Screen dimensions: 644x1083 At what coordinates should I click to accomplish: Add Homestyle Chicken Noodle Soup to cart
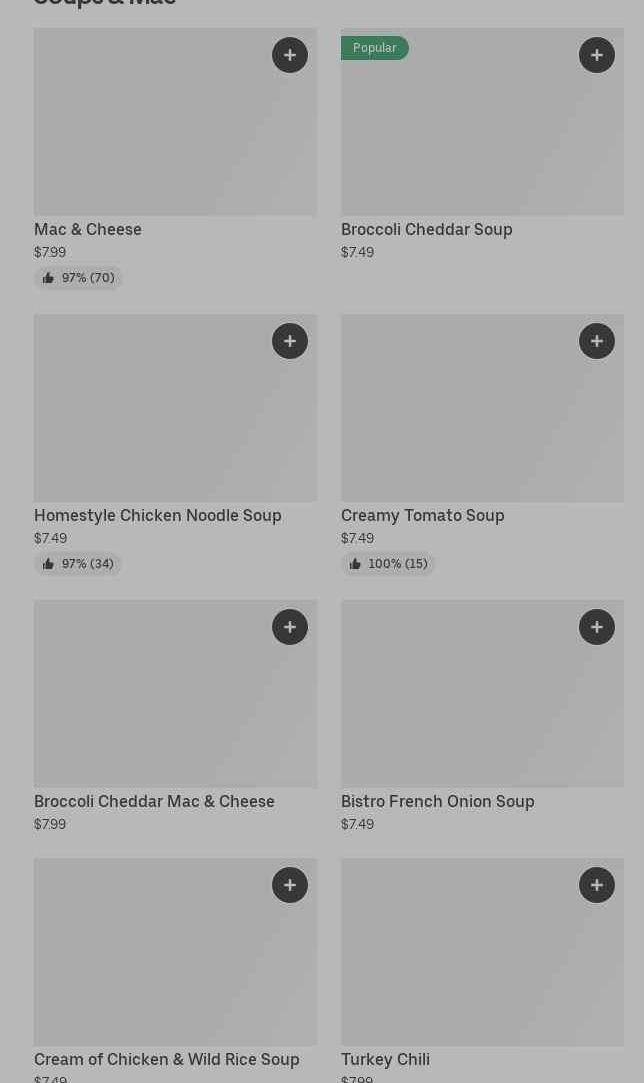click(290, 341)
